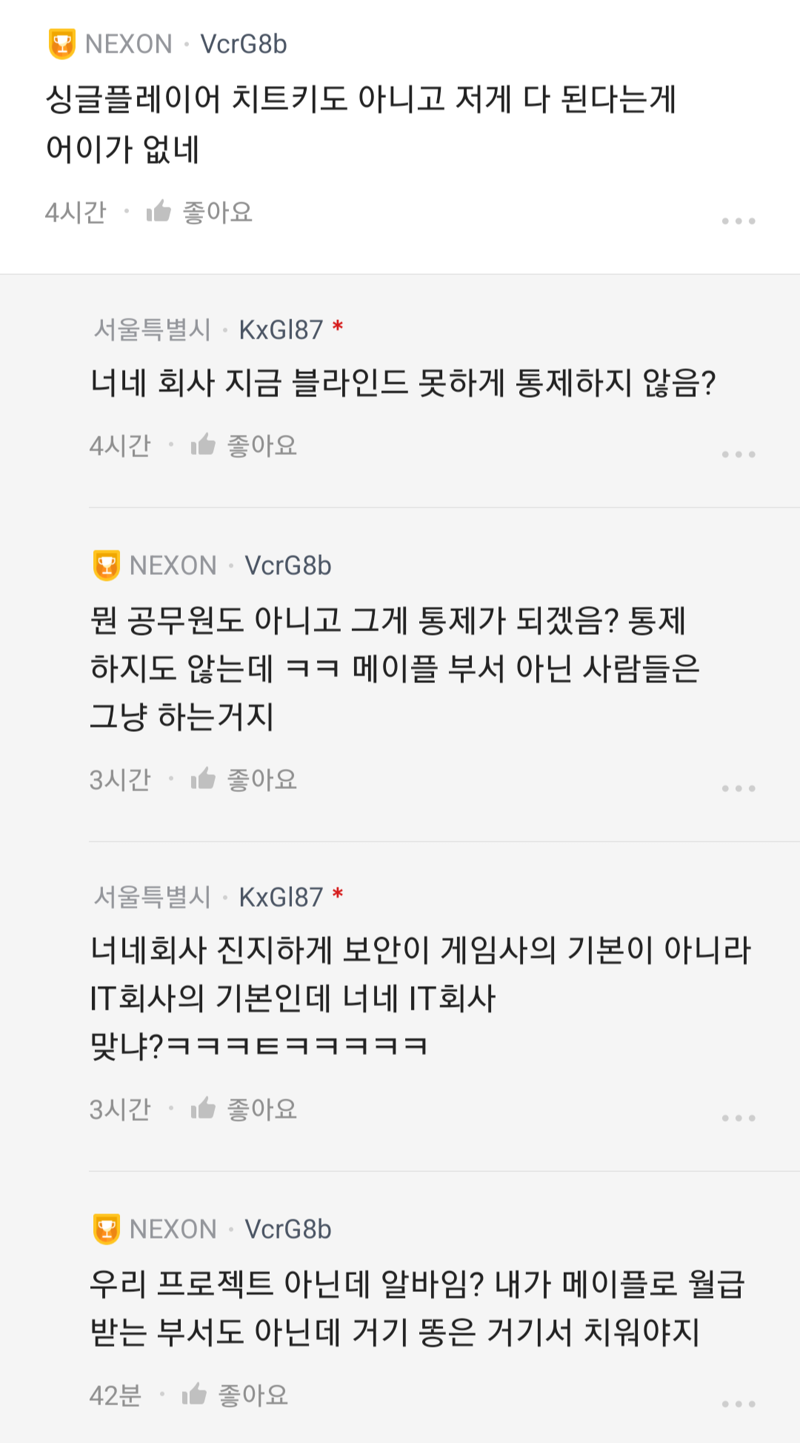Image resolution: width=800 pixels, height=1443 pixels.
Task: Like the reply "너네 회사 지금 블라인드"
Action: [x=243, y=445]
